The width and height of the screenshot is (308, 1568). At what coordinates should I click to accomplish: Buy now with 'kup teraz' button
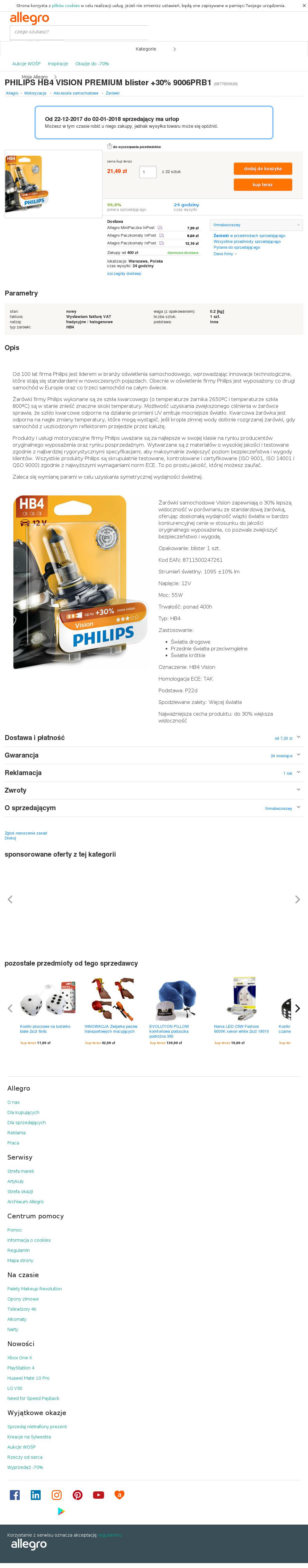(x=262, y=184)
